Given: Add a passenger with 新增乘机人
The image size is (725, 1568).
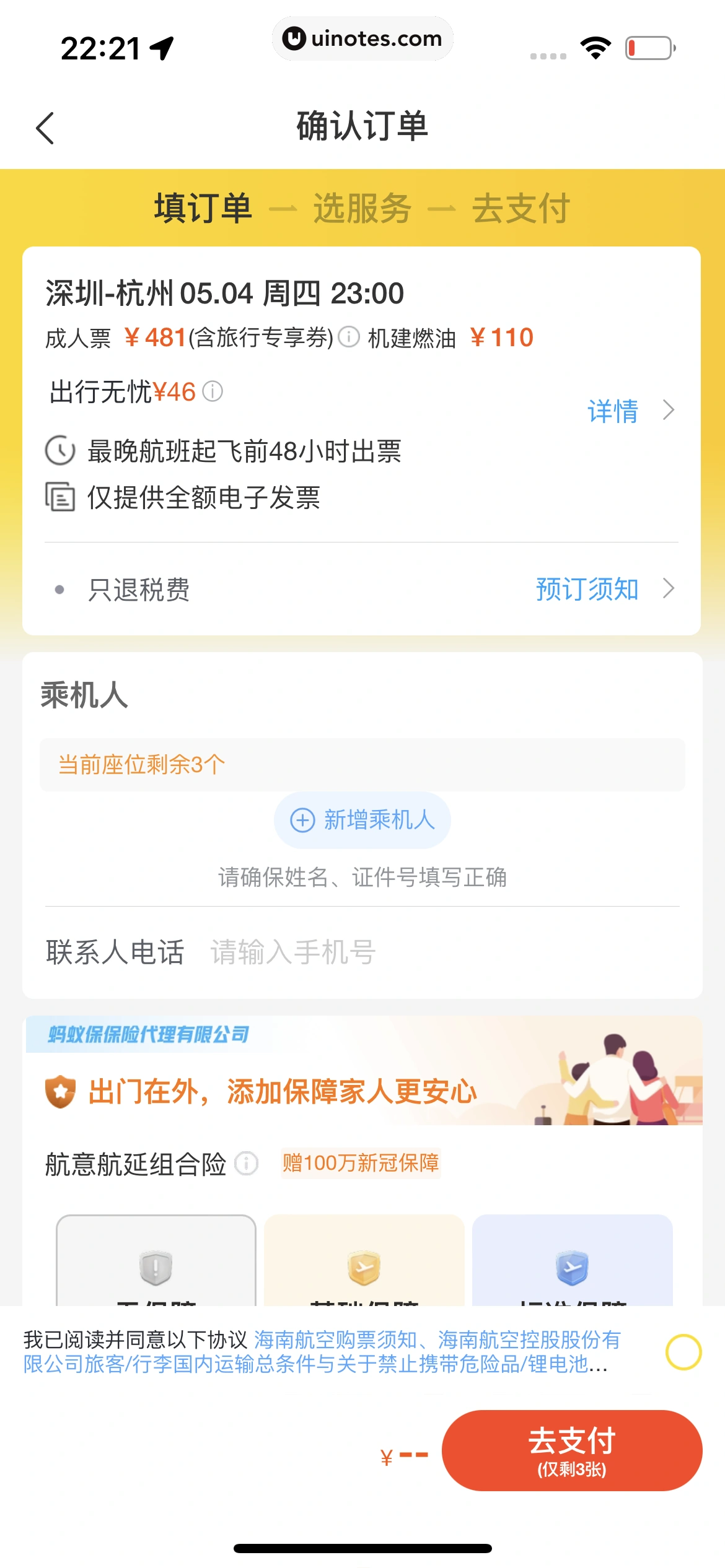Looking at the screenshot, I should [x=362, y=820].
